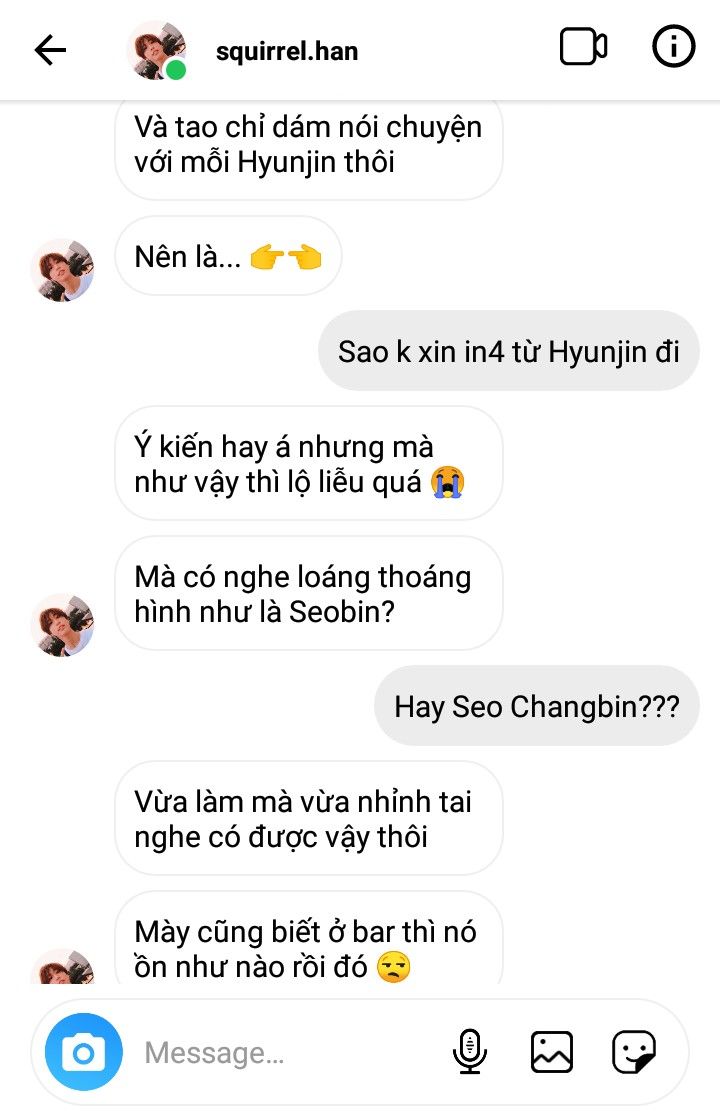Viewport: 720px width, 1119px height.
Task: Start a video call with squirrel.han
Action: tap(583, 48)
